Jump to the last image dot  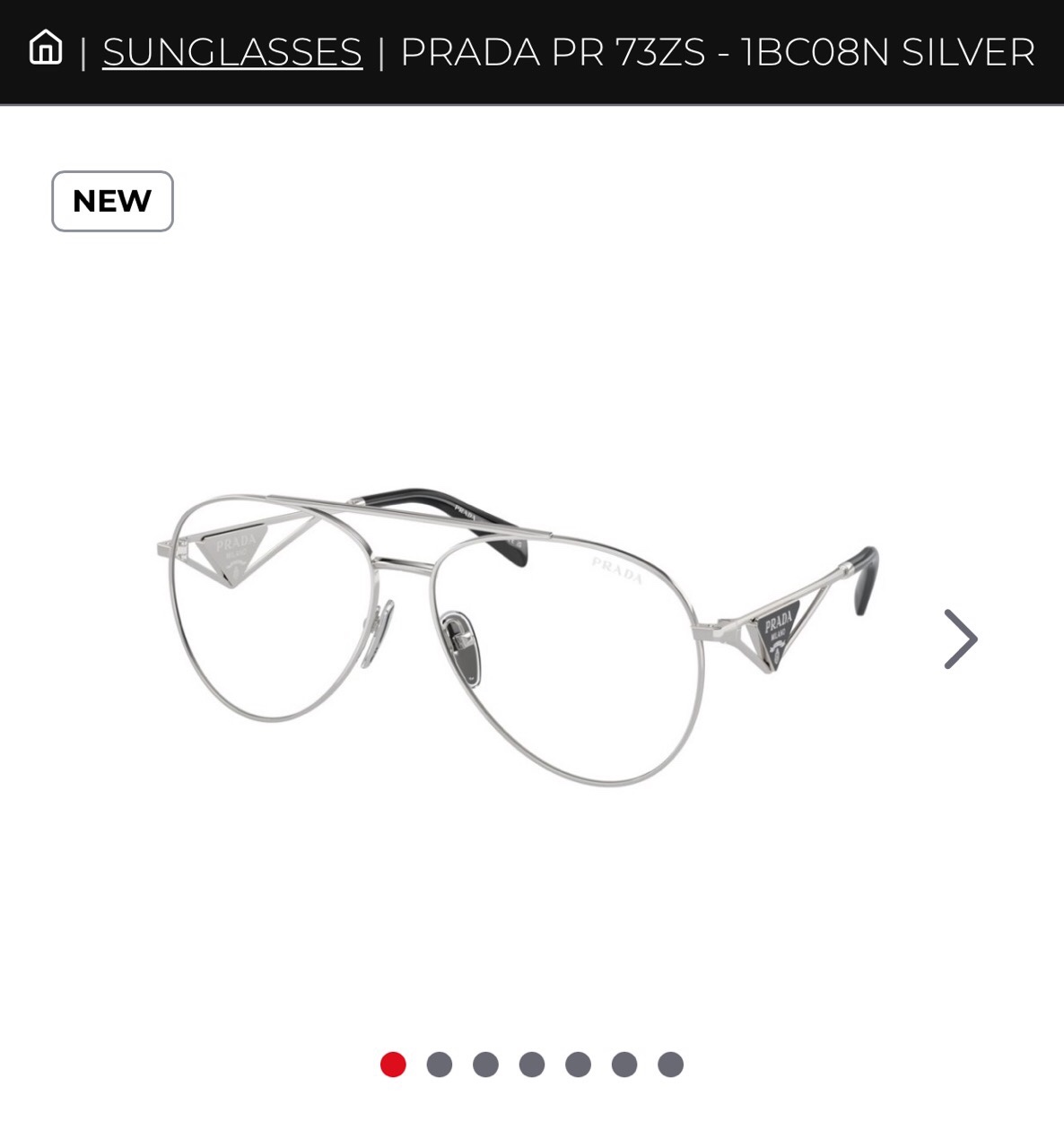point(670,1065)
